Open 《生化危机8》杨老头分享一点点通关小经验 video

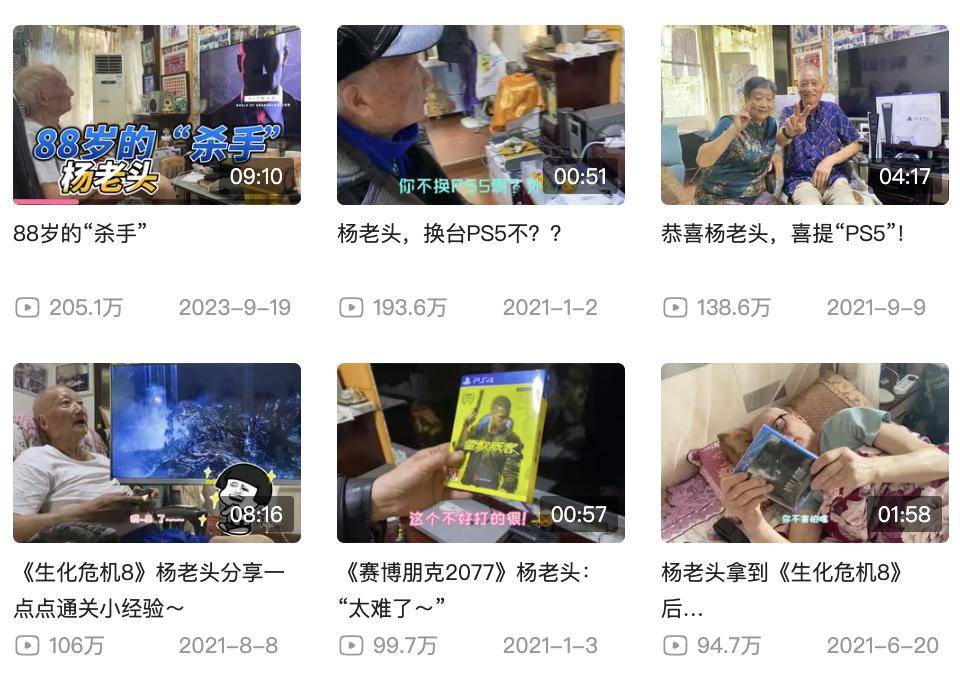coord(157,453)
